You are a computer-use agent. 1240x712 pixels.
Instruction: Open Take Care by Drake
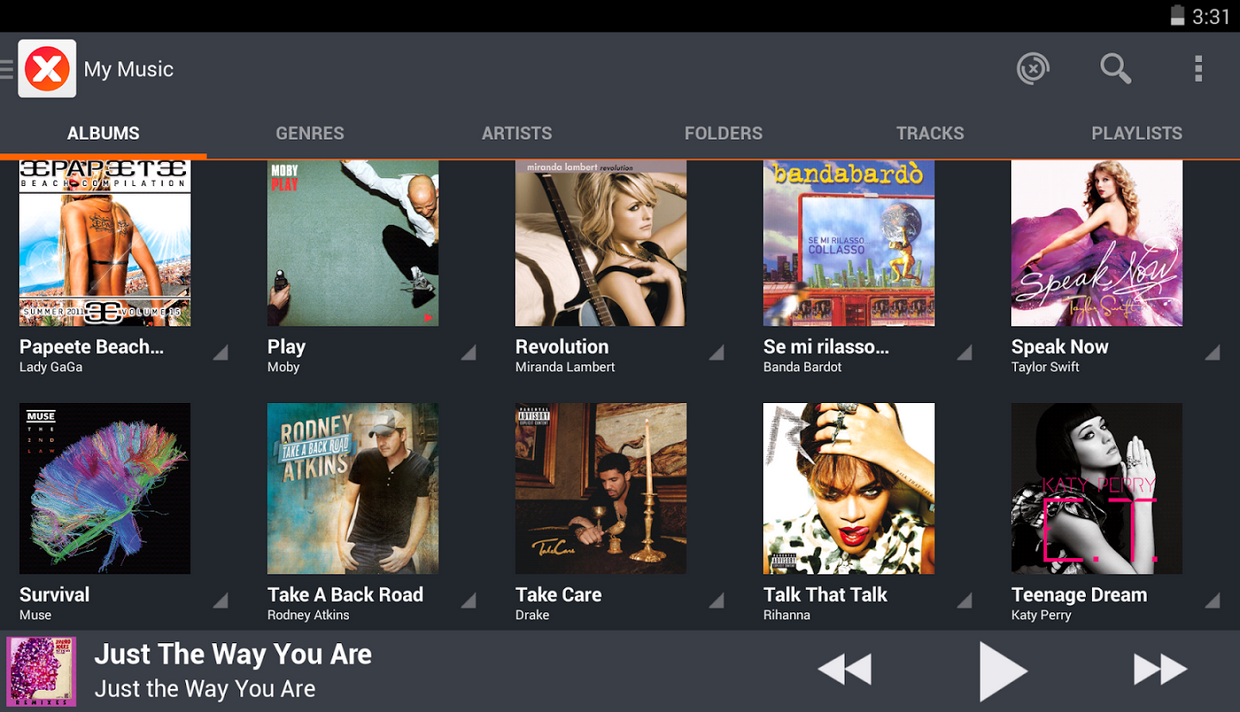coord(600,489)
